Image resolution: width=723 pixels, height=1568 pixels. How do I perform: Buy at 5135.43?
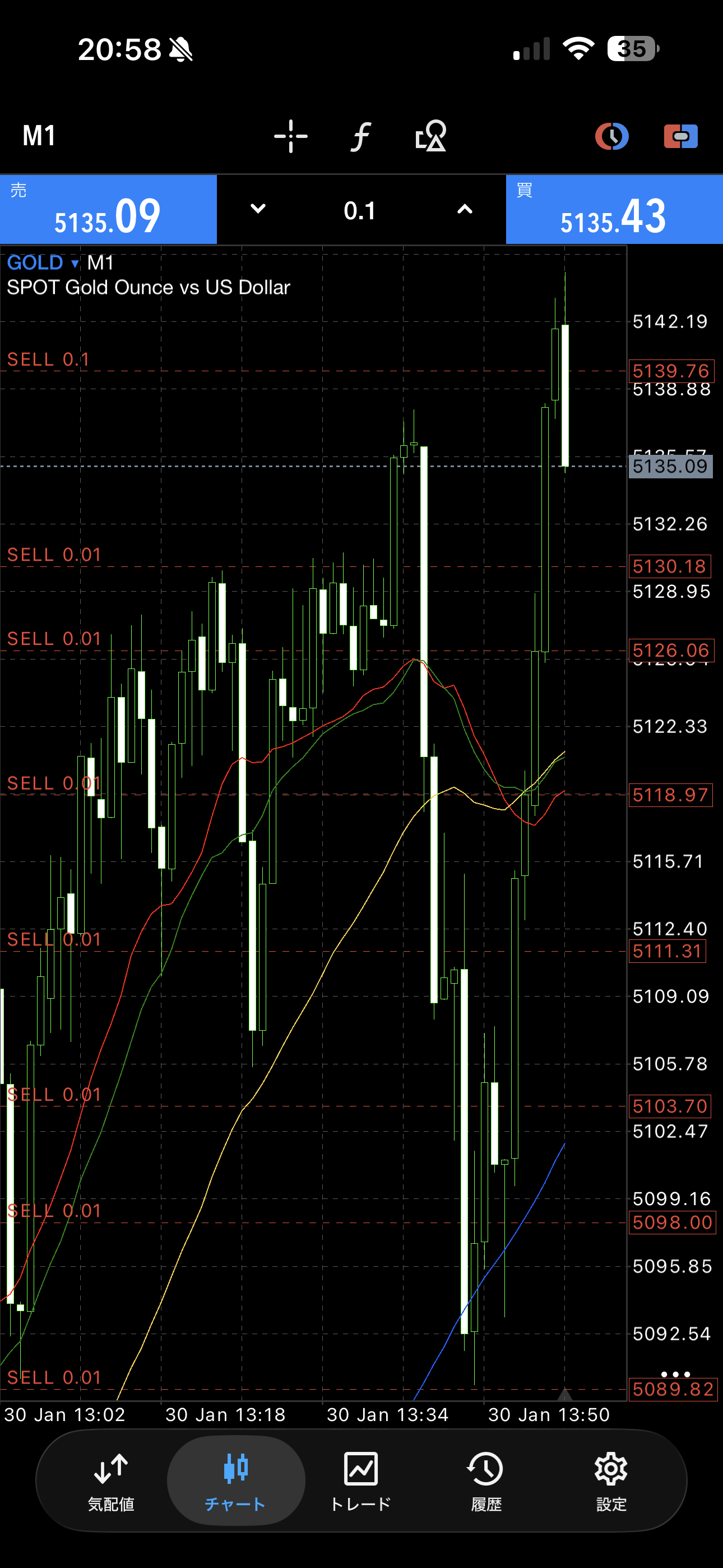coord(614,209)
